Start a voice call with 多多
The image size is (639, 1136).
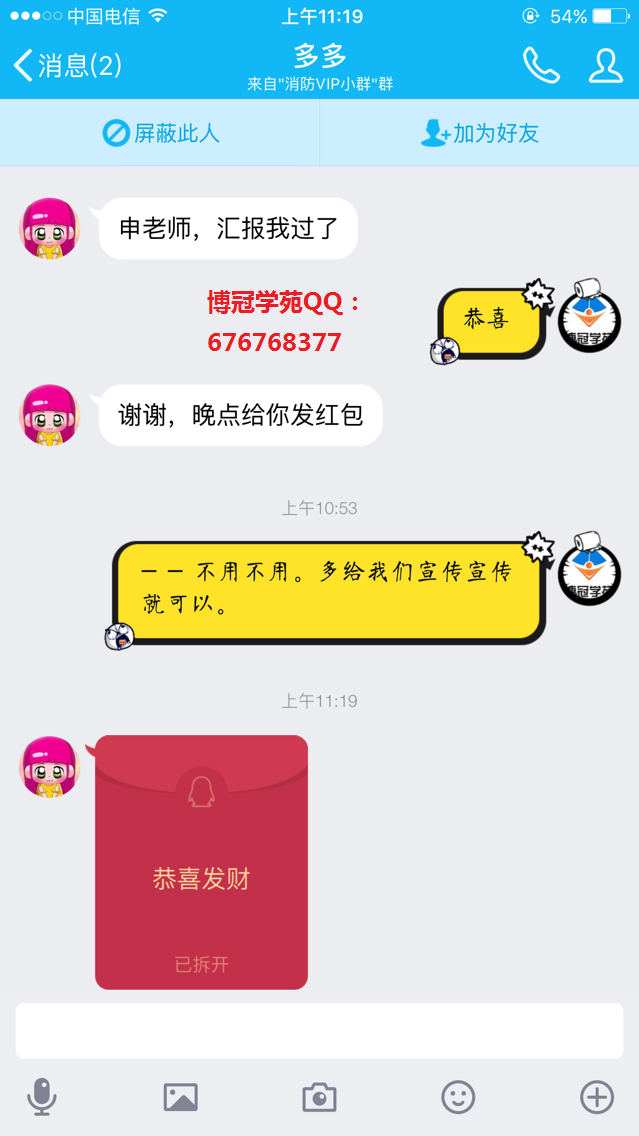[x=541, y=66]
